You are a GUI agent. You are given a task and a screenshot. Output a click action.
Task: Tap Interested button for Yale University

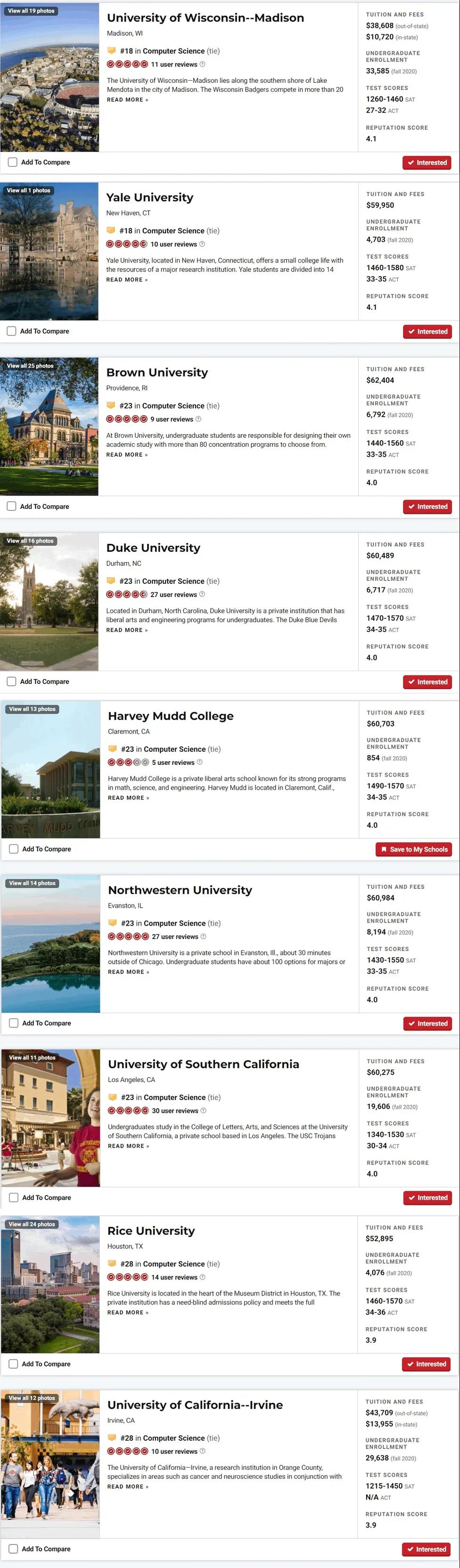click(427, 332)
